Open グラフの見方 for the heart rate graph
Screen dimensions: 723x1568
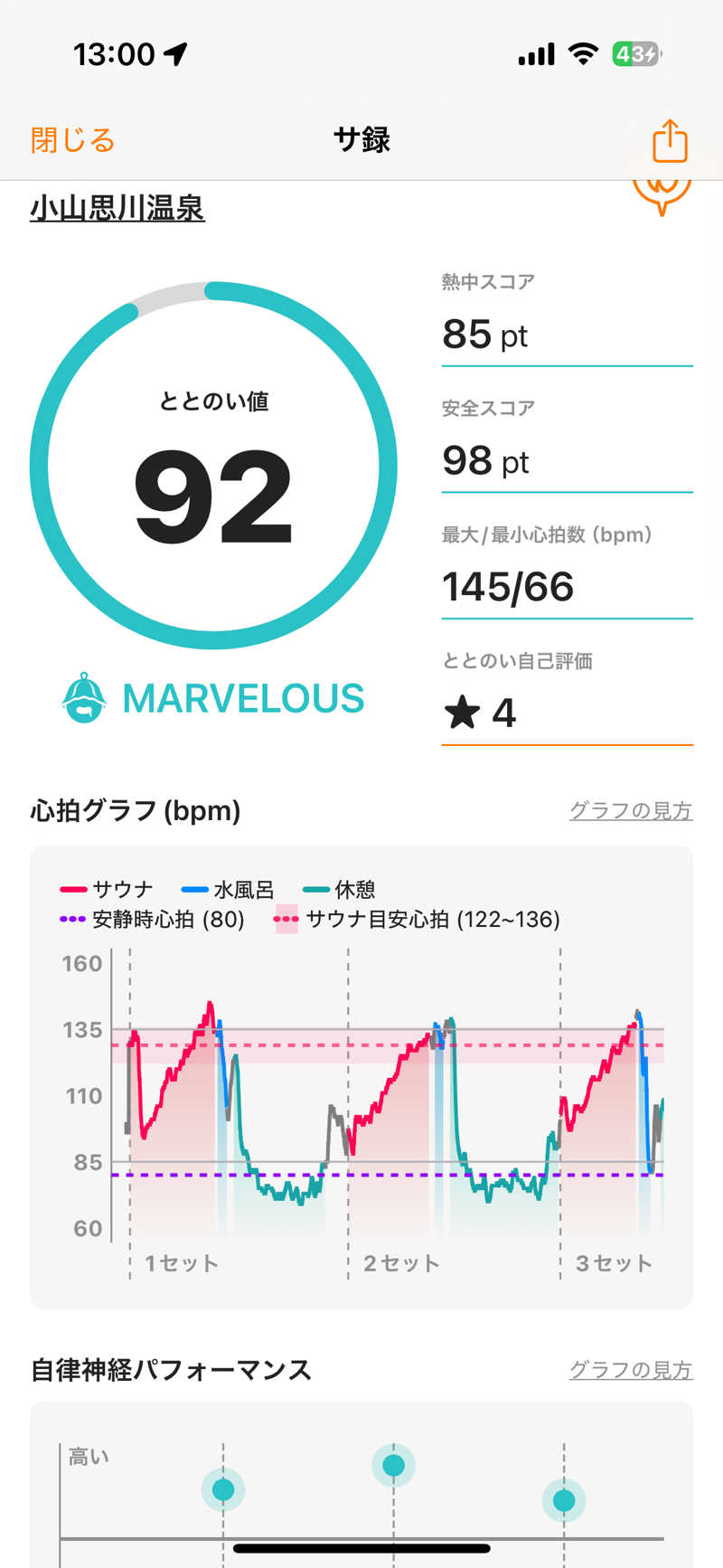pyautogui.click(x=630, y=810)
